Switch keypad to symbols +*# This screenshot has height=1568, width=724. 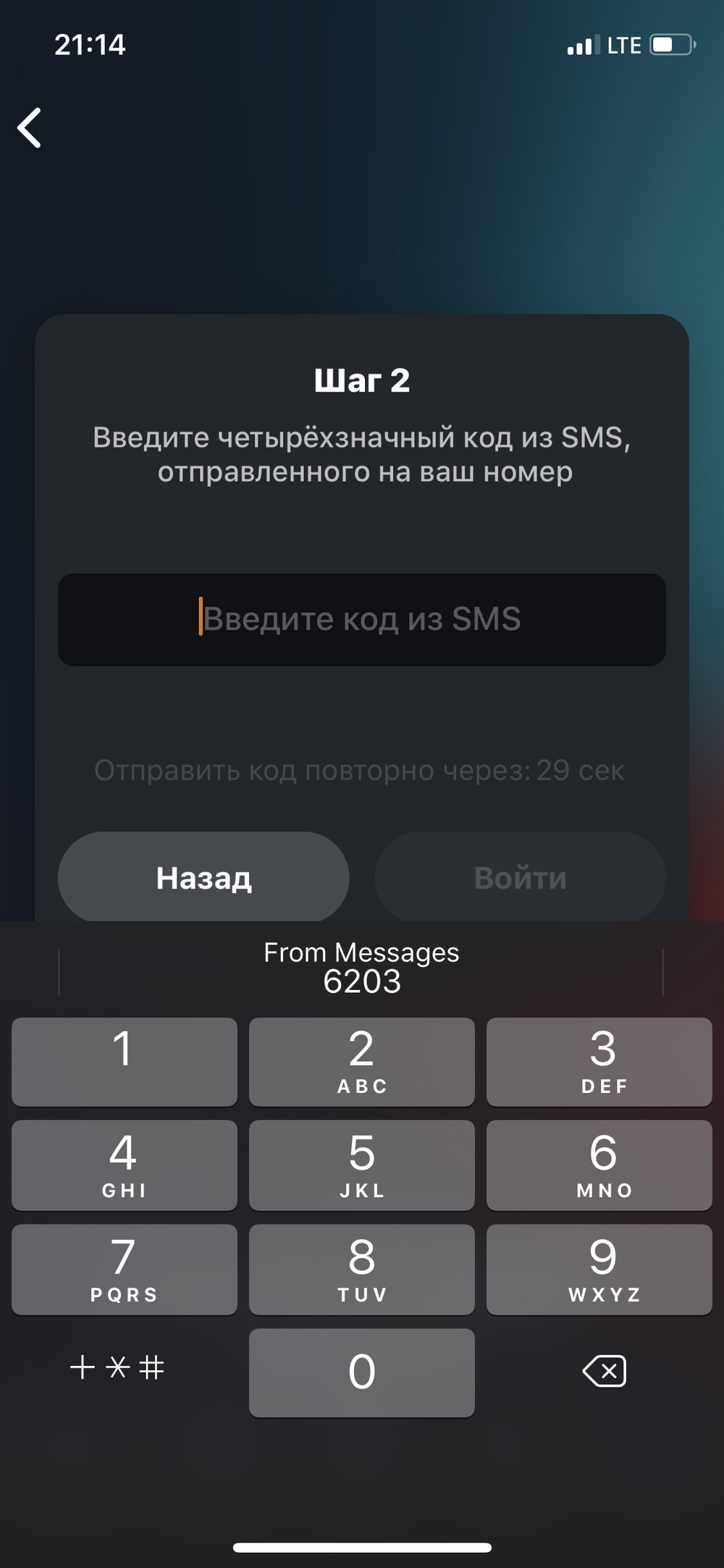point(117,1367)
